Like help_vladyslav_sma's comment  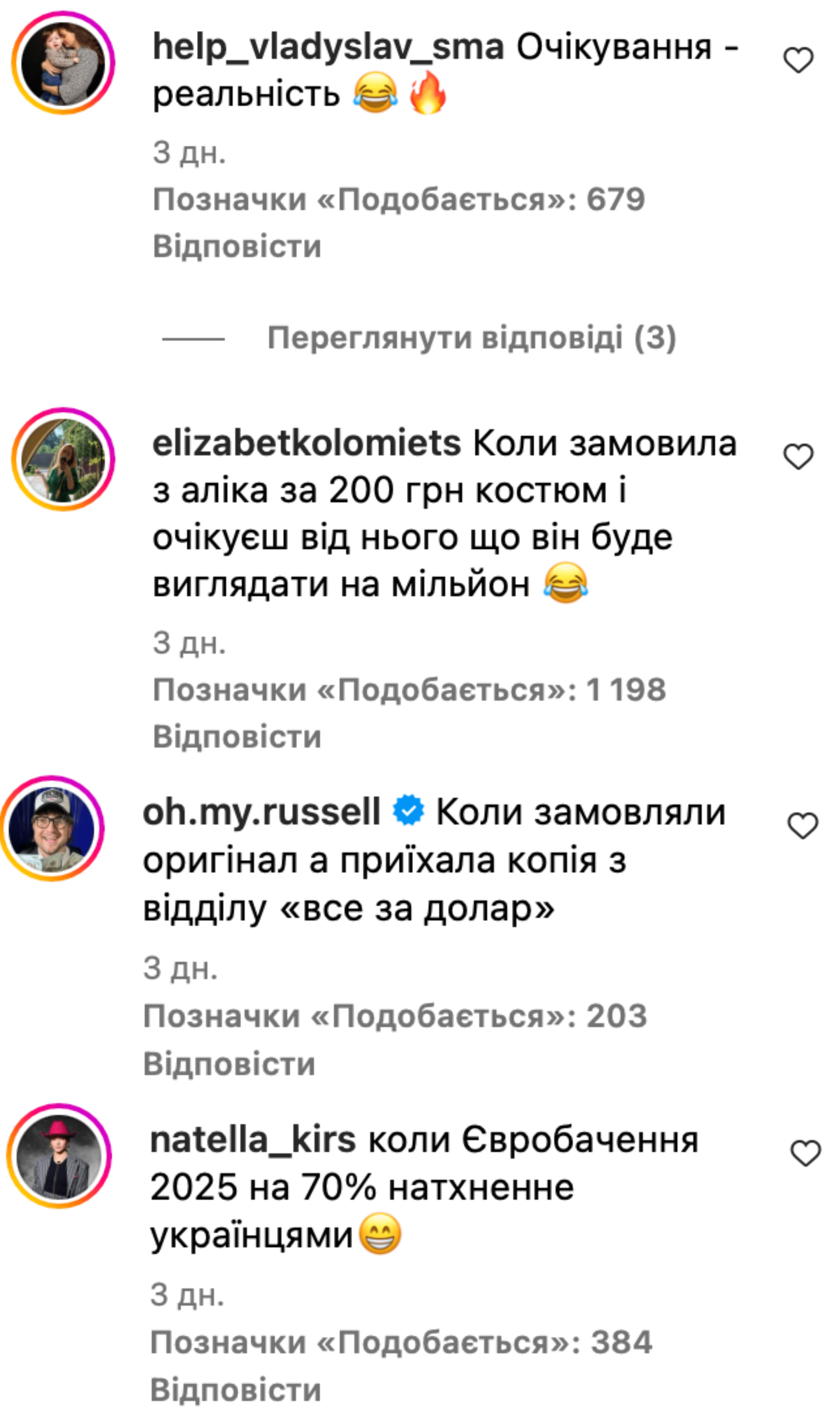pos(798,60)
